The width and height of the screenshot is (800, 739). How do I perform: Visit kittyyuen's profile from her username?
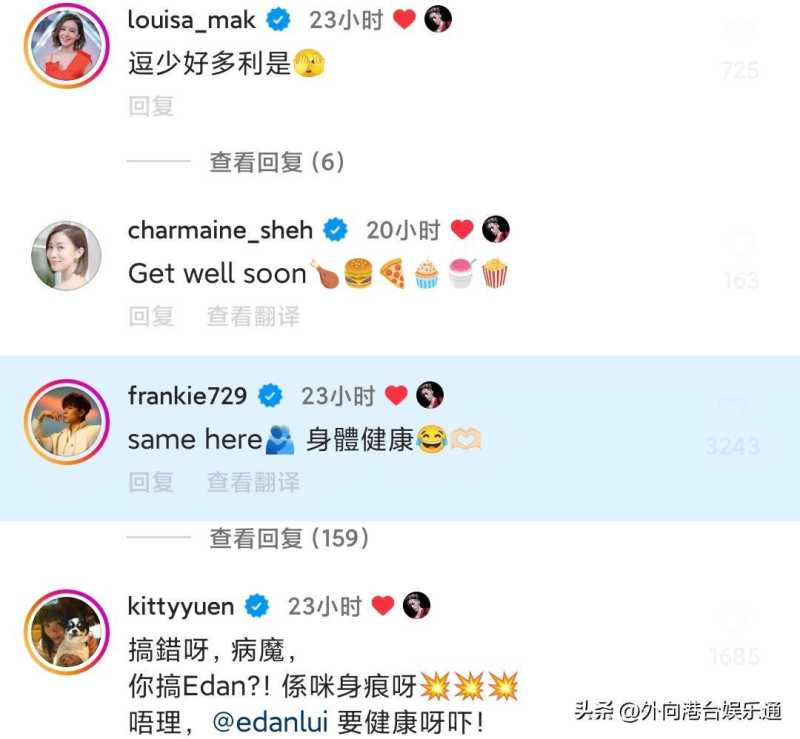pos(181,606)
